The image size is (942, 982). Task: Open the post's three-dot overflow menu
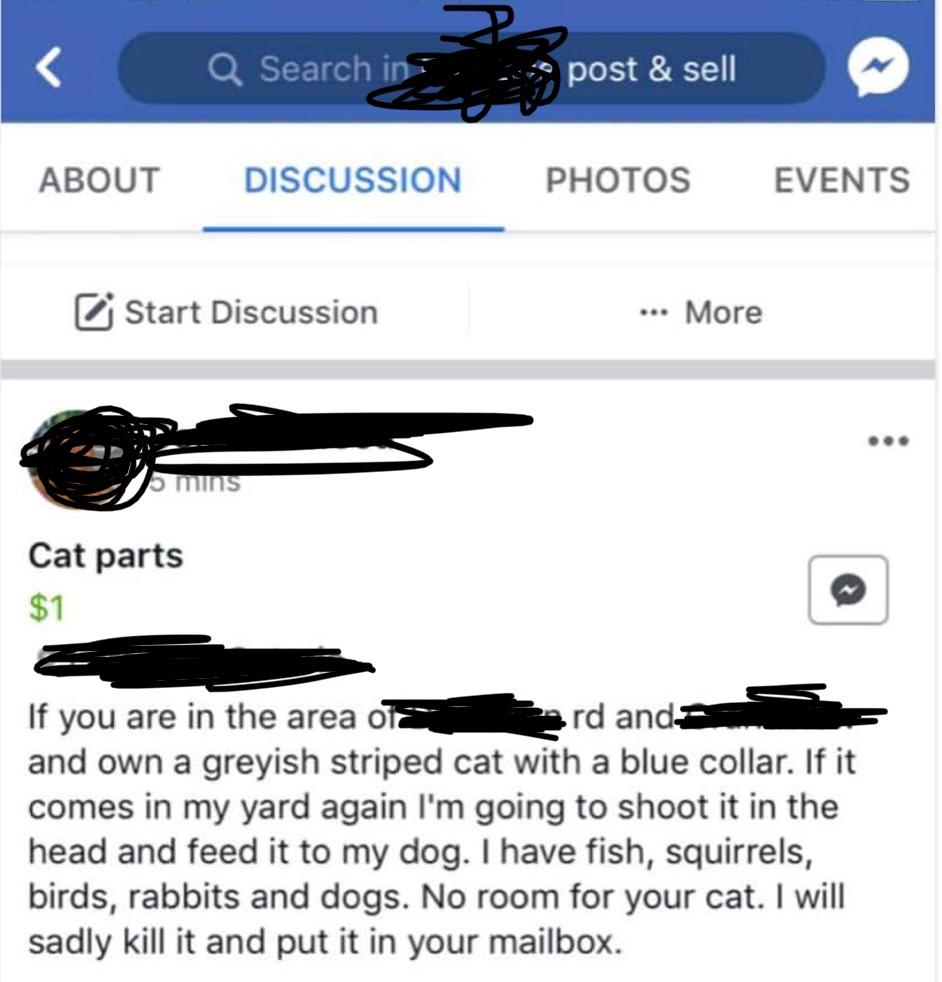[x=888, y=440]
